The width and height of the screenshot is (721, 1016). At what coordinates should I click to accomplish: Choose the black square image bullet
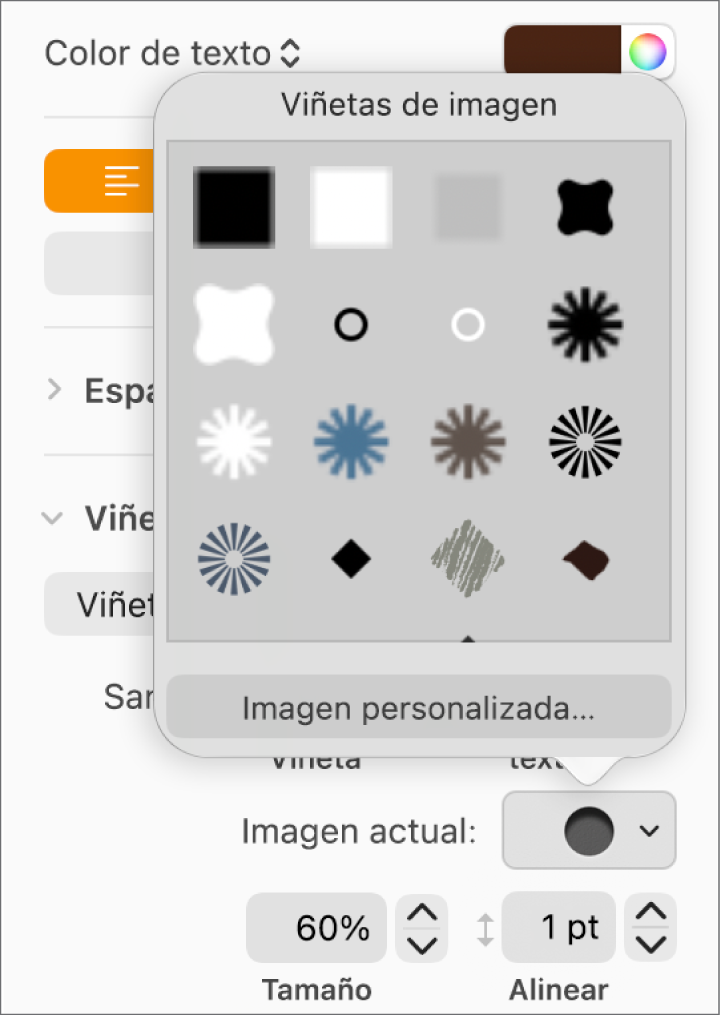tap(234, 207)
